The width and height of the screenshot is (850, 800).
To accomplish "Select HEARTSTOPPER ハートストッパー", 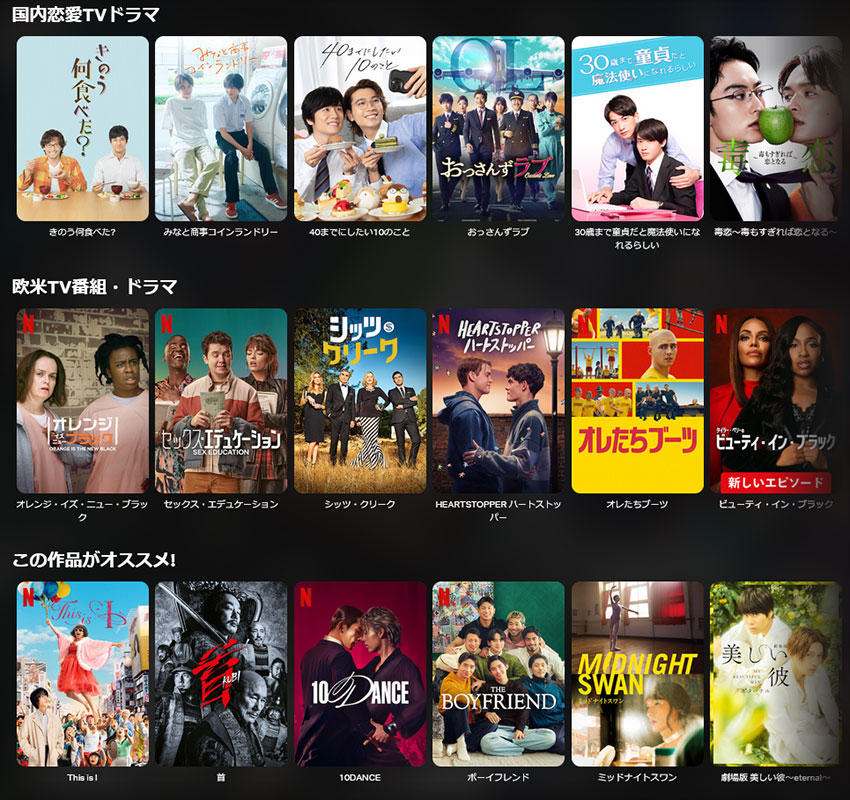I will [x=498, y=400].
